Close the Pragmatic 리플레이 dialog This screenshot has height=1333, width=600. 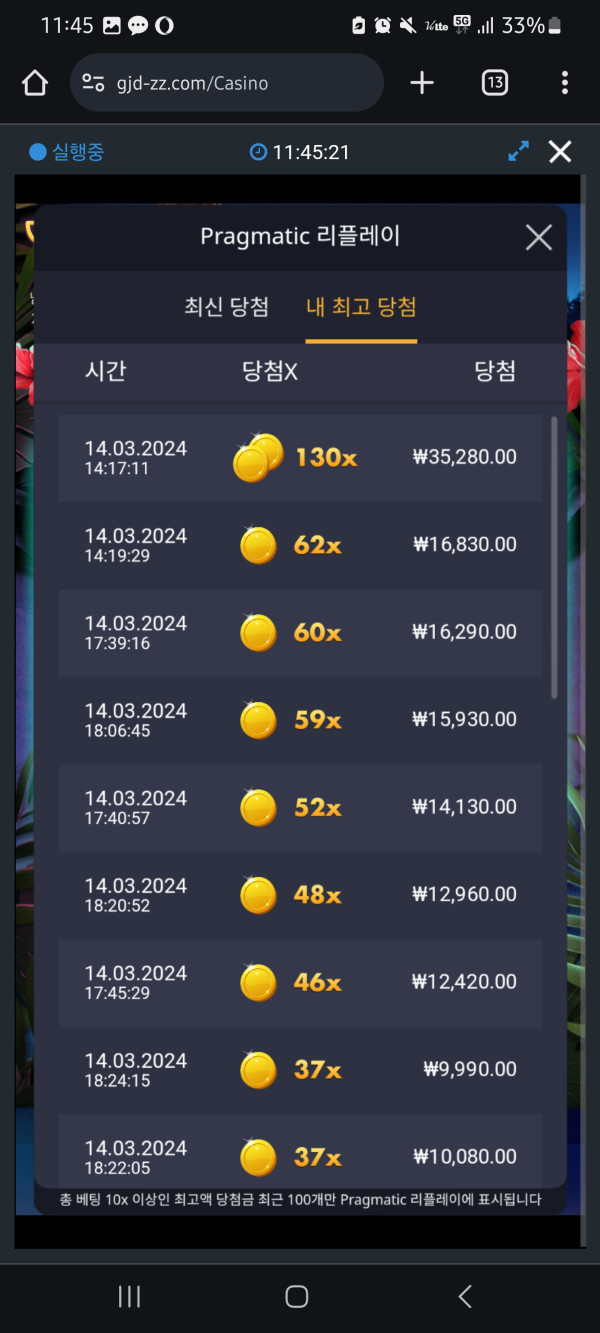click(x=538, y=237)
